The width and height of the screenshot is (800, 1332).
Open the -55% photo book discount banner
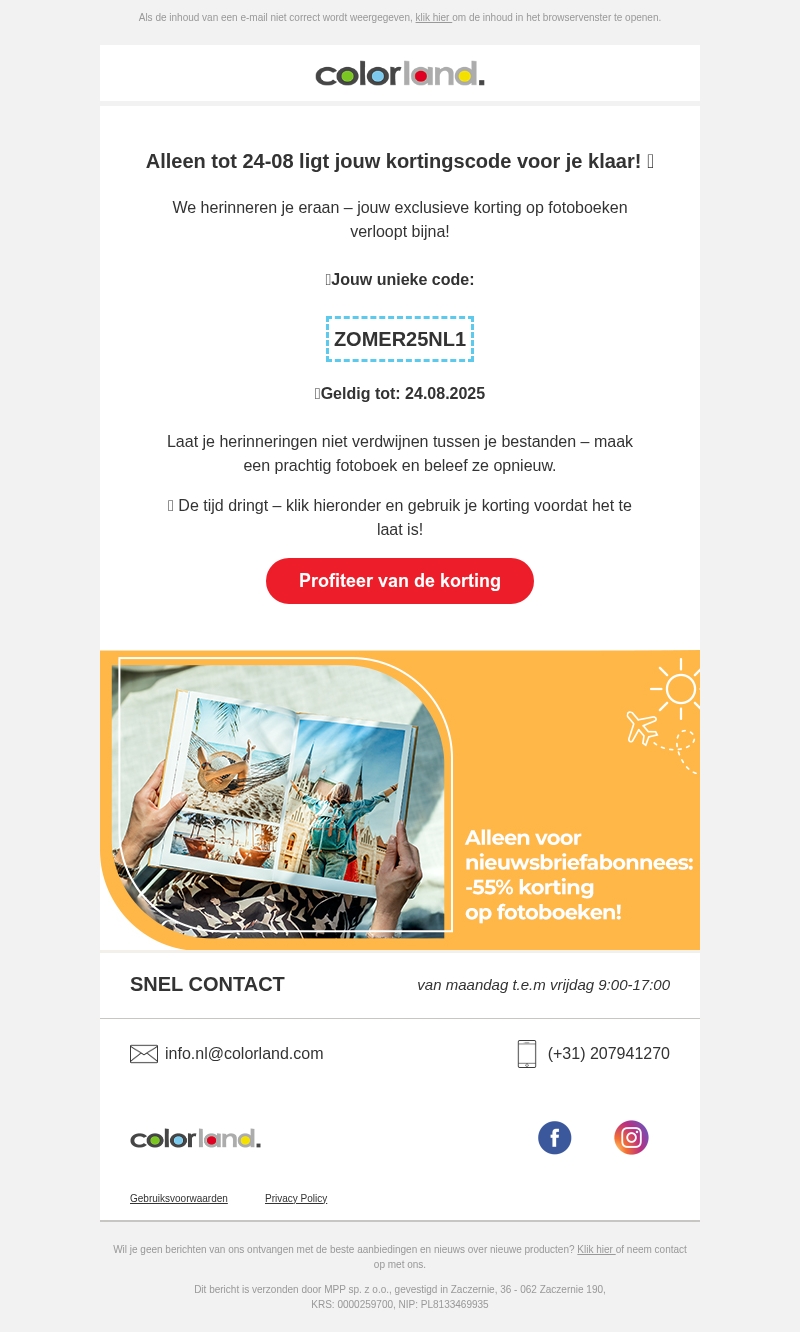[x=400, y=800]
